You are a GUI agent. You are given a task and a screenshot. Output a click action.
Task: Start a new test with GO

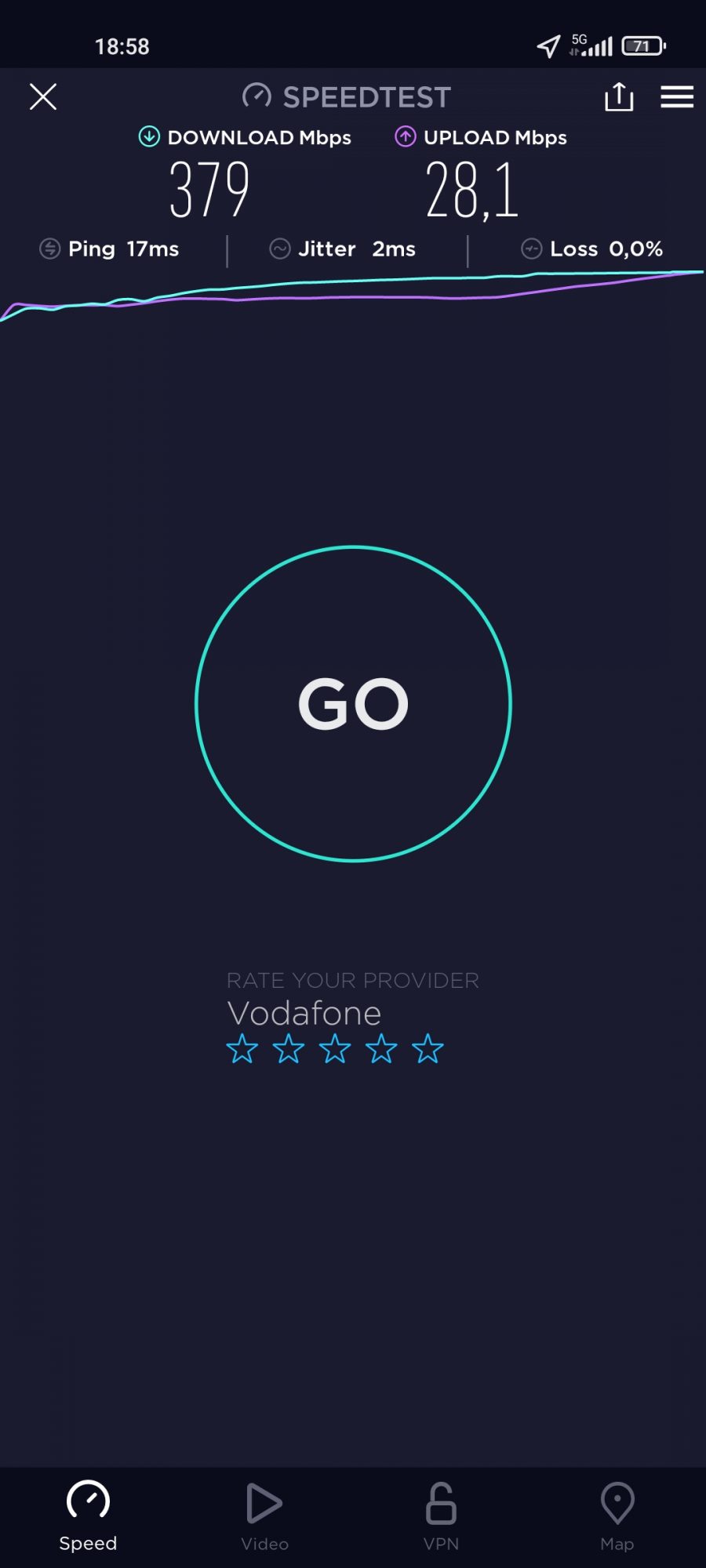tap(353, 703)
